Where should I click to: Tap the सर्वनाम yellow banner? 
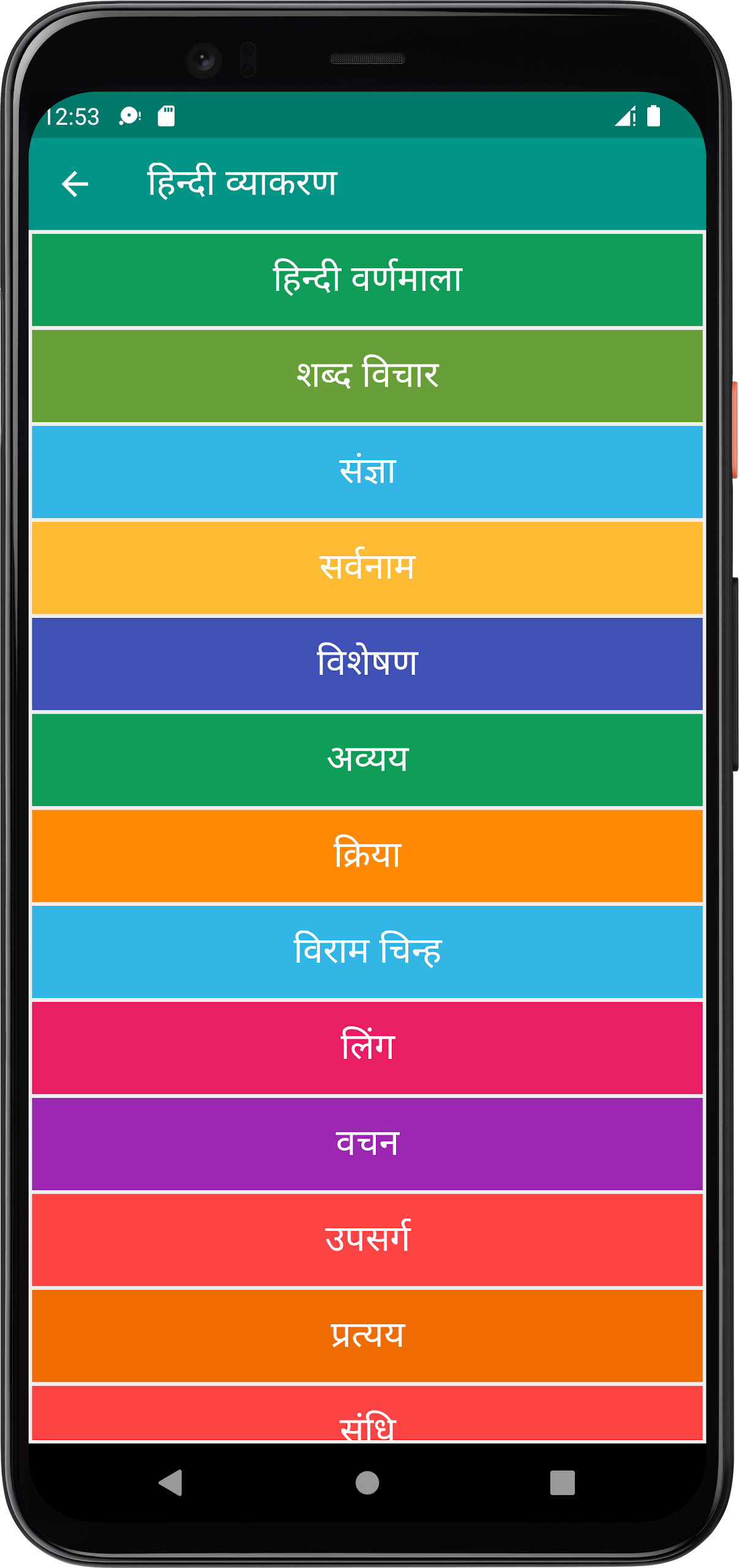tap(369, 567)
